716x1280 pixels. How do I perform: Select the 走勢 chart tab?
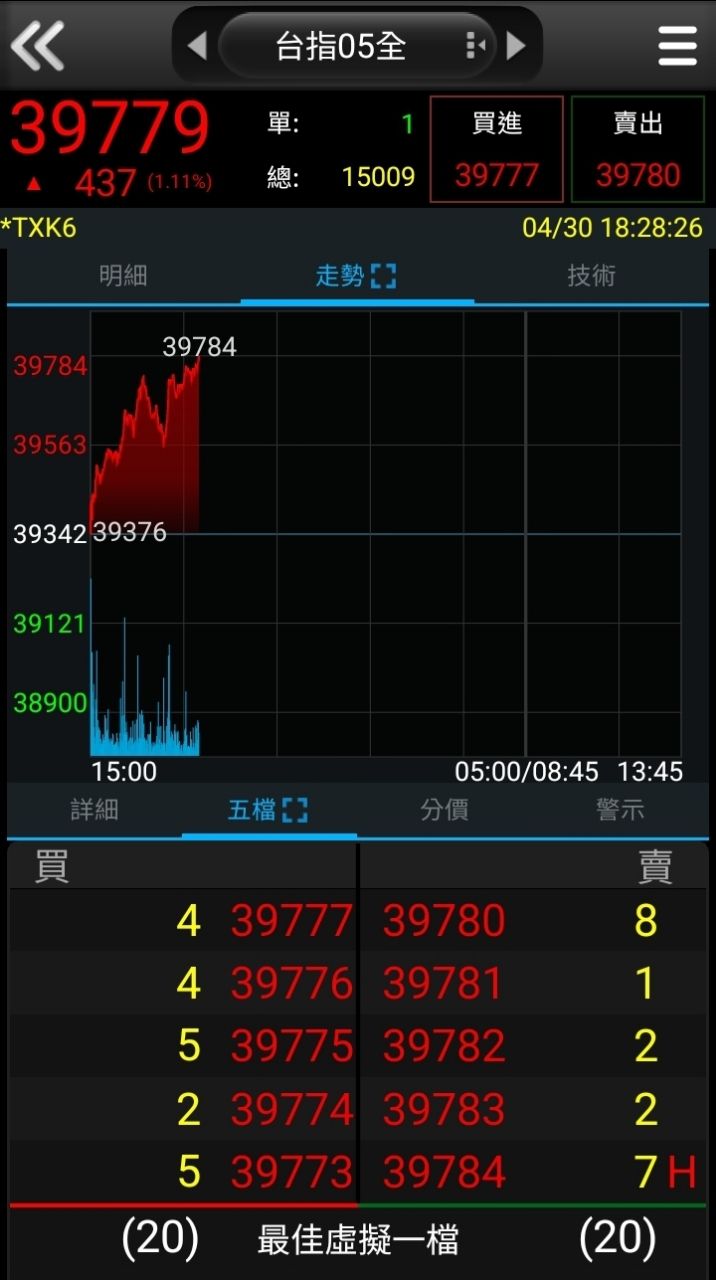tap(356, 276)
